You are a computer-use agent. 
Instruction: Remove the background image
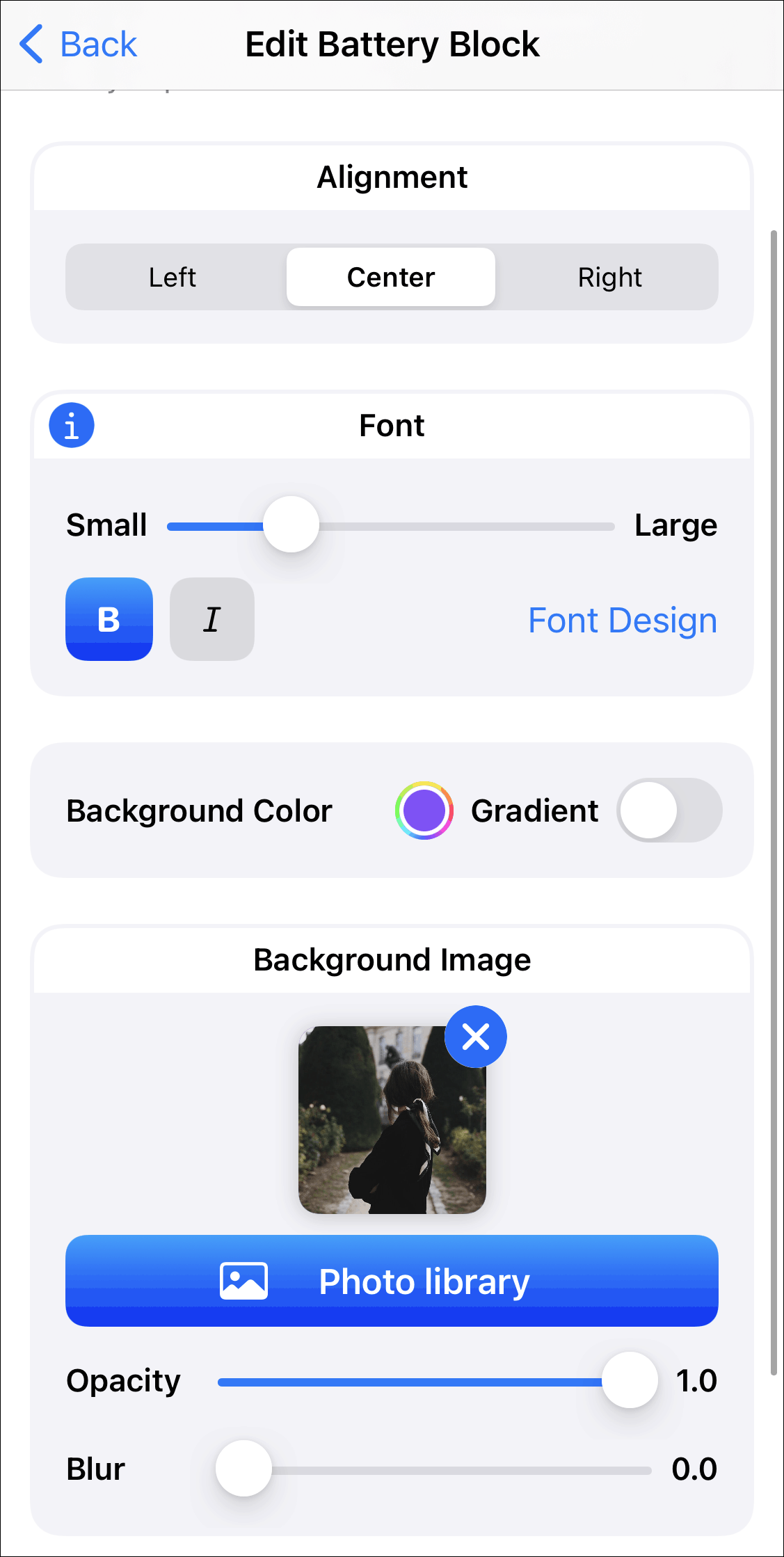click(x=476, y=1037)
